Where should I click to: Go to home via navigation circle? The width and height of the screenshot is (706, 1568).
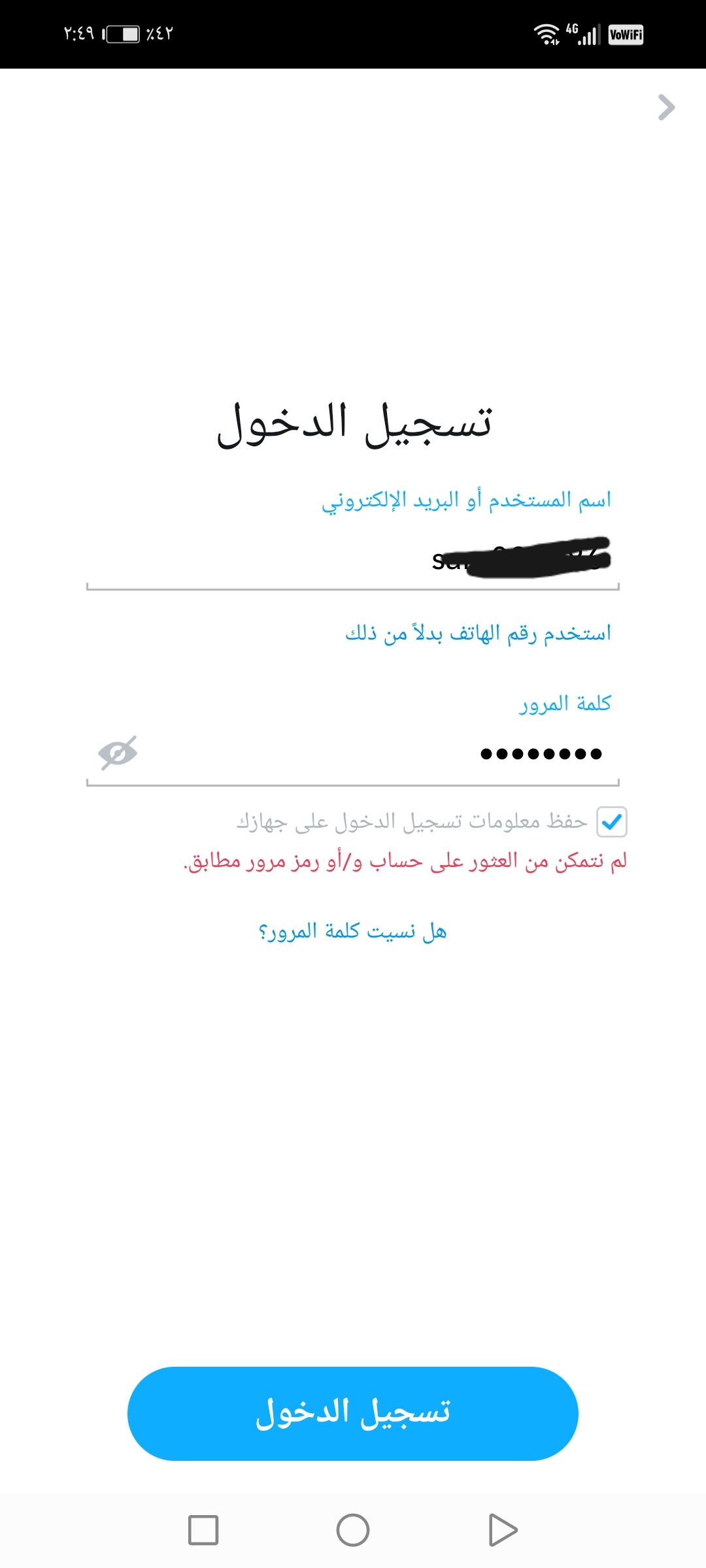click(353, 1530)
